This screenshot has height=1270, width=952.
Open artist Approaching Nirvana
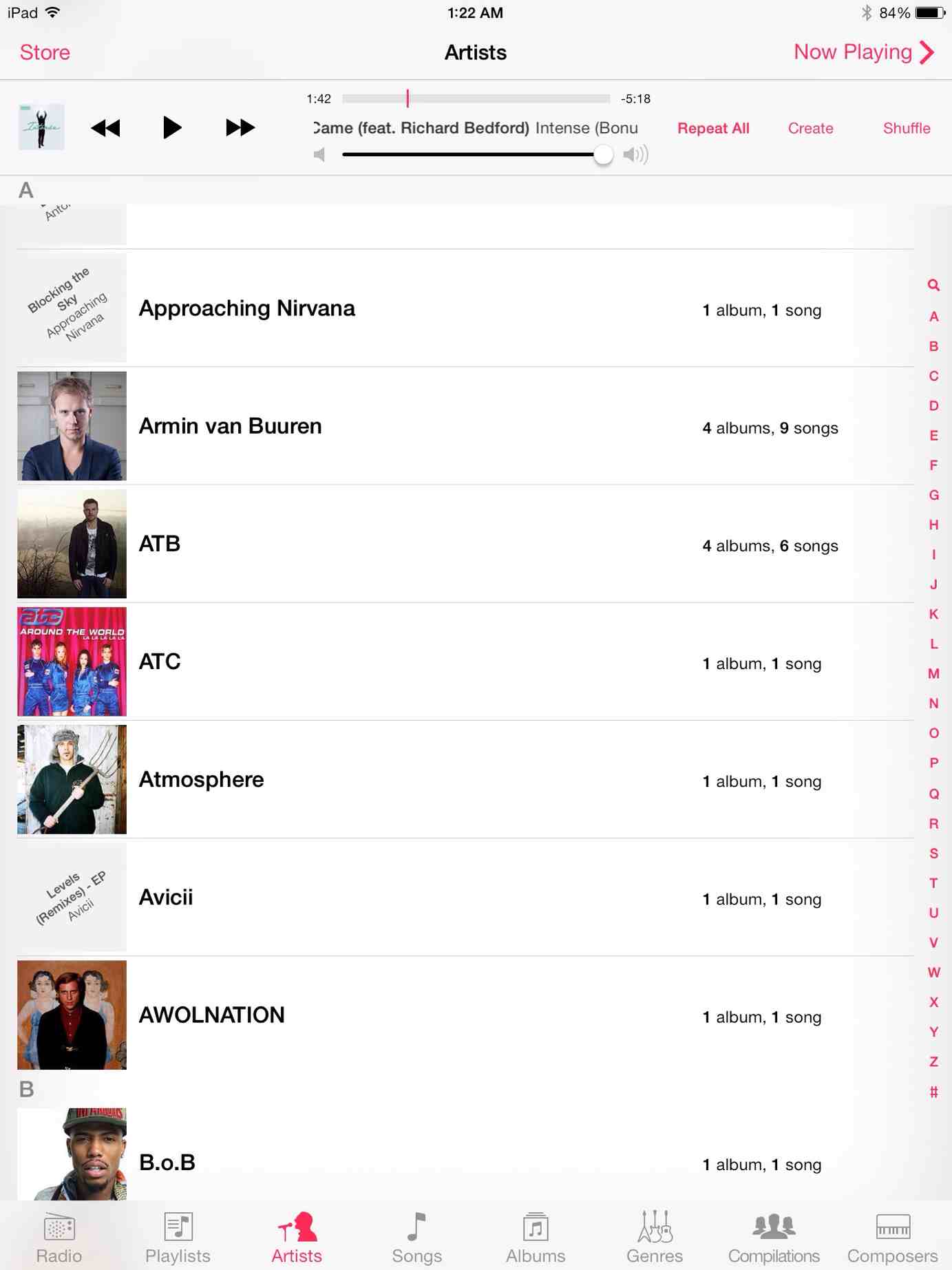[x=246, y=308]
